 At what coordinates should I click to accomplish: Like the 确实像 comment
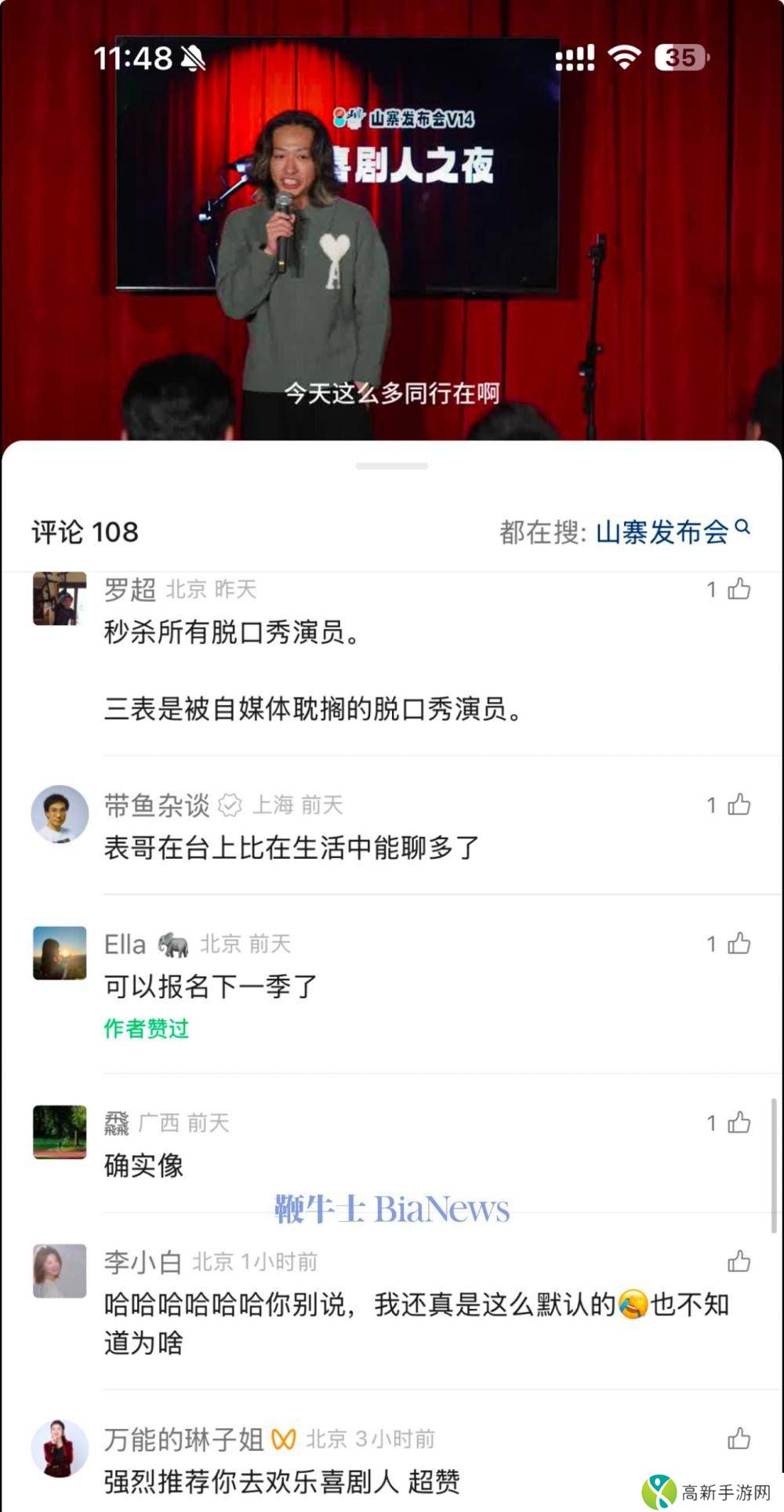[739, 1123]
